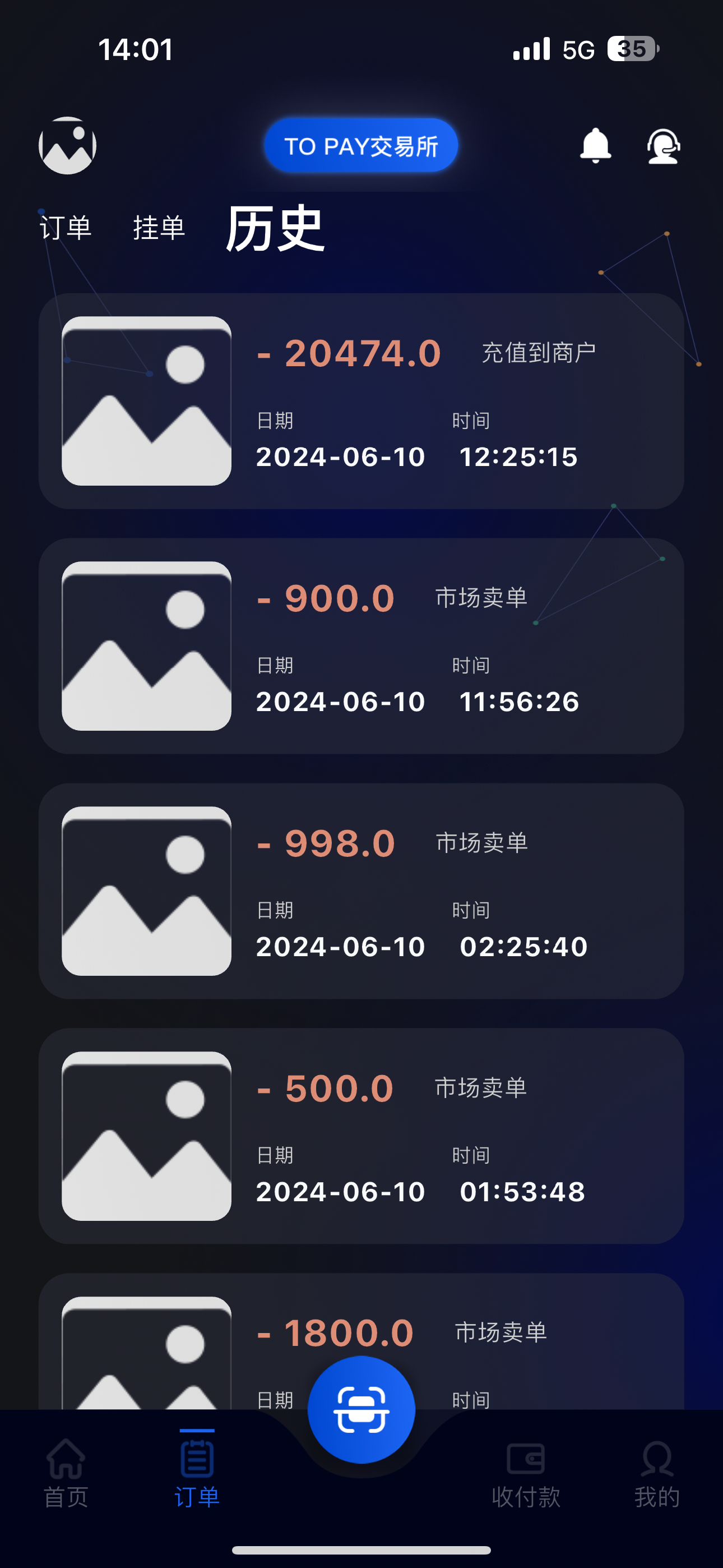The height and width of the screenshot is (1568, 723).
Task: Select the 订单 tab at top
Action: [x=66, y=228]
